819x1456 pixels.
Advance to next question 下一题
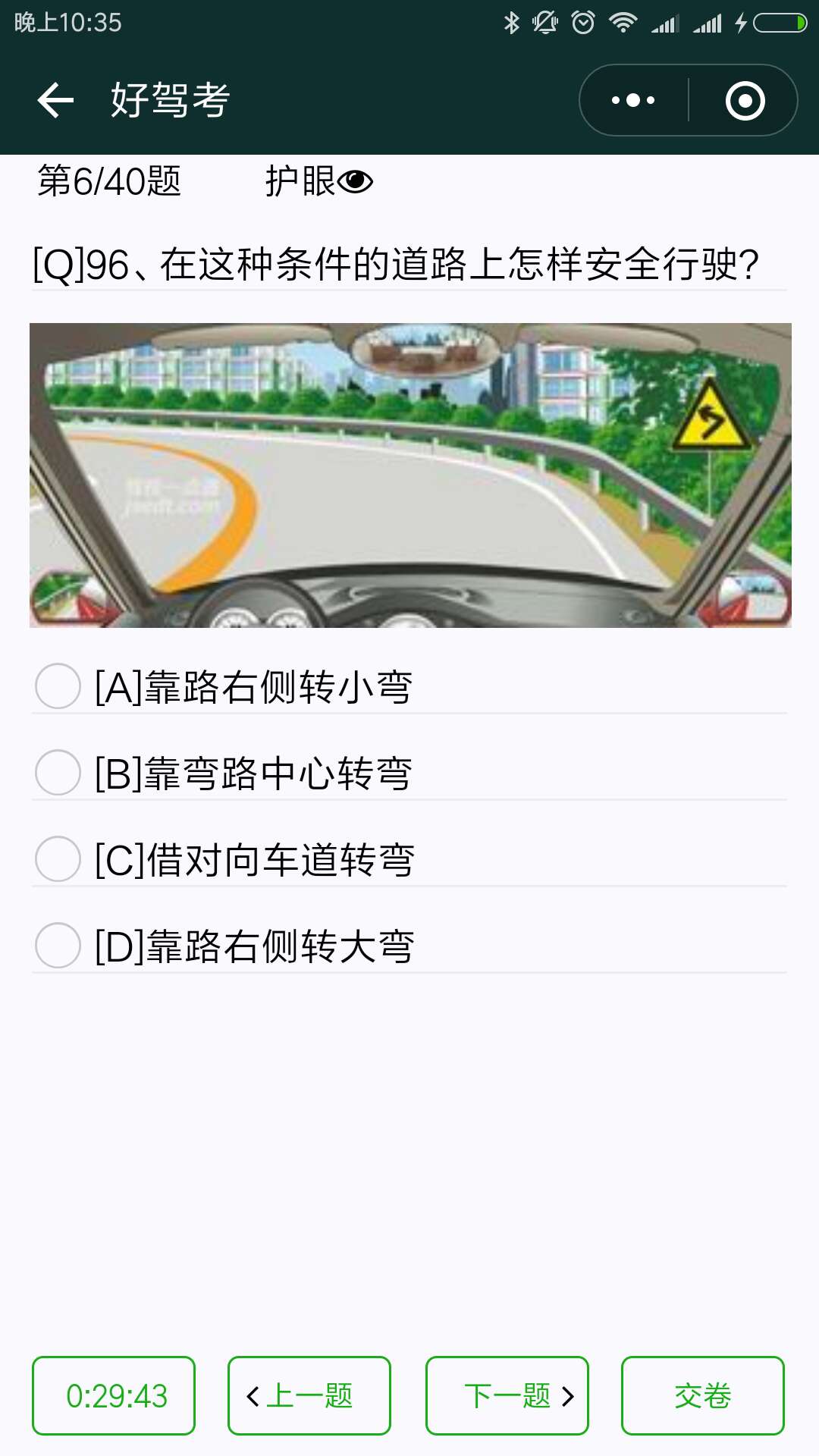coord(507,1395)
